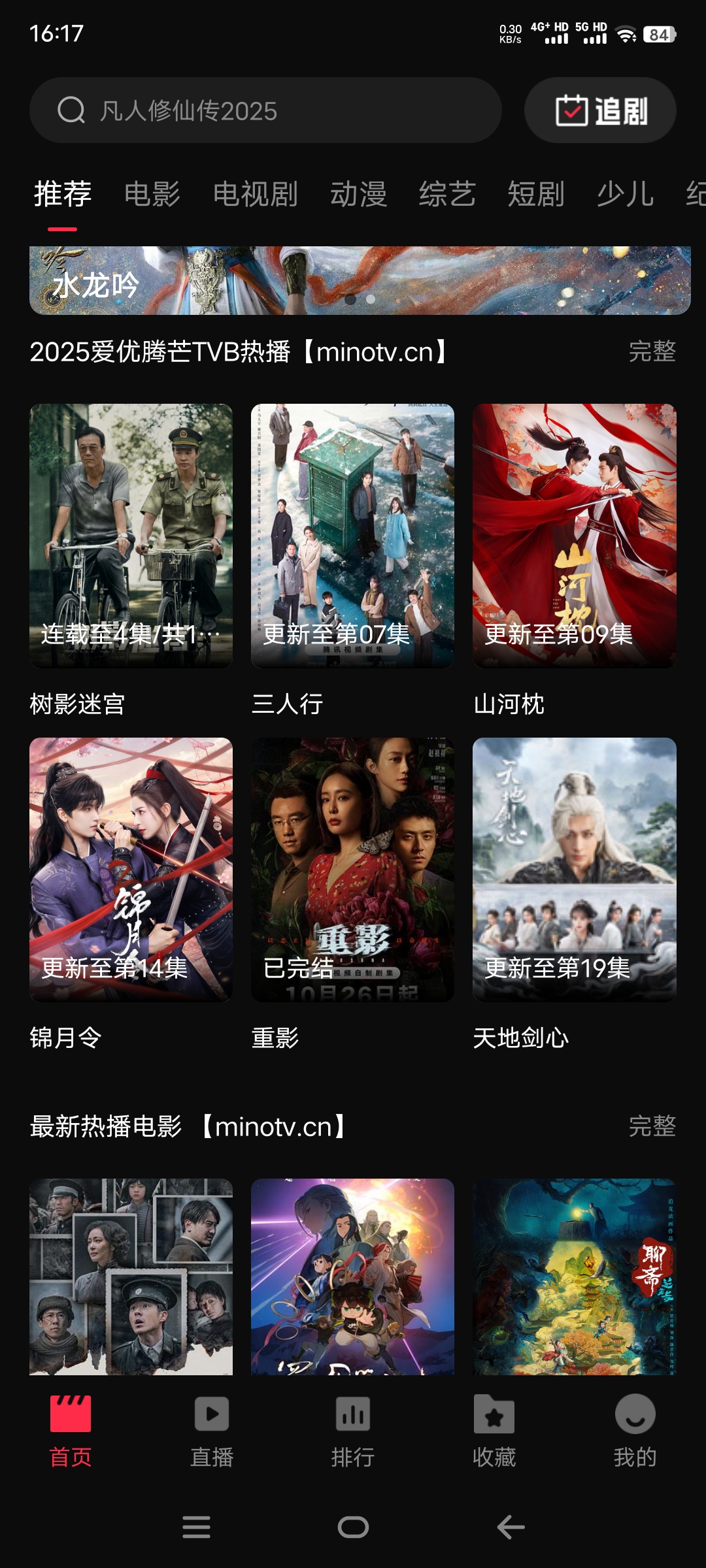Image resolution: width=706 pixels, height=1568 pixels.
Task: Open the 收藏 favorites tab
Action: [x=494, y=1431]
